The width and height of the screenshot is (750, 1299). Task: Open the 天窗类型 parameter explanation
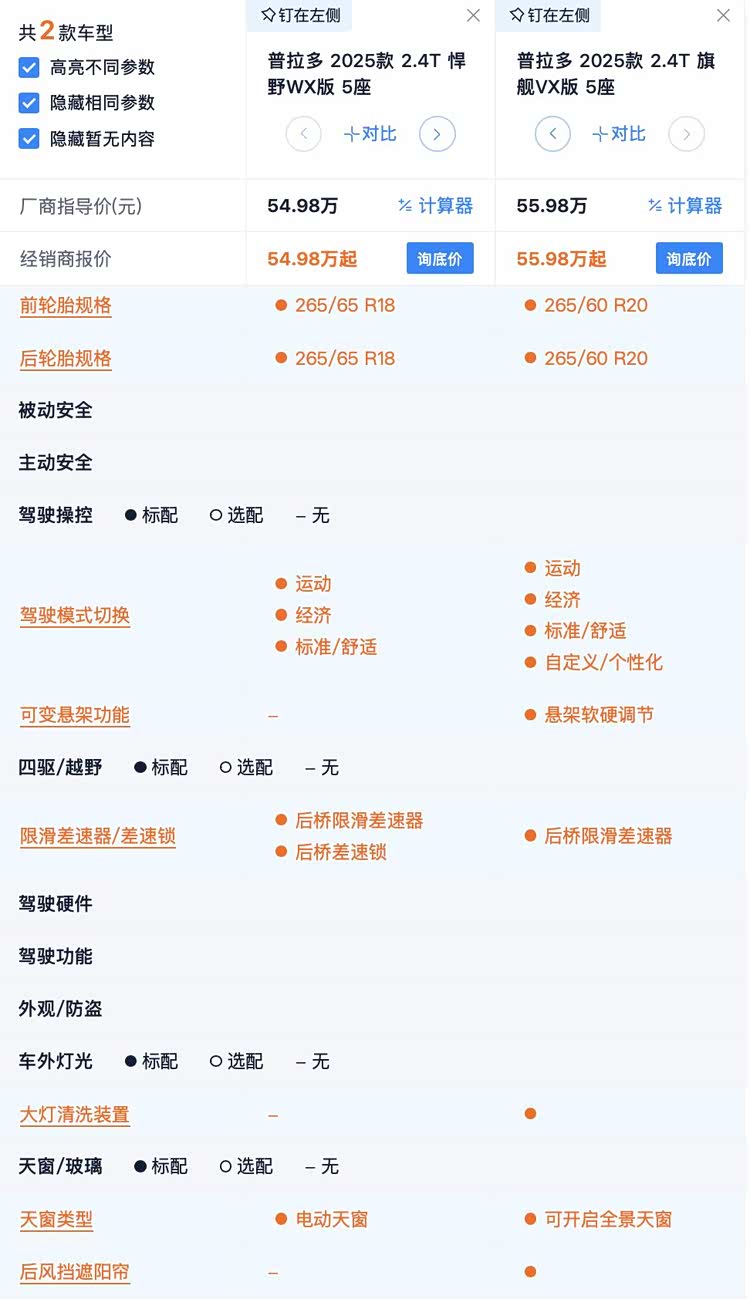pyautogui.click(x=56, y=1220)
